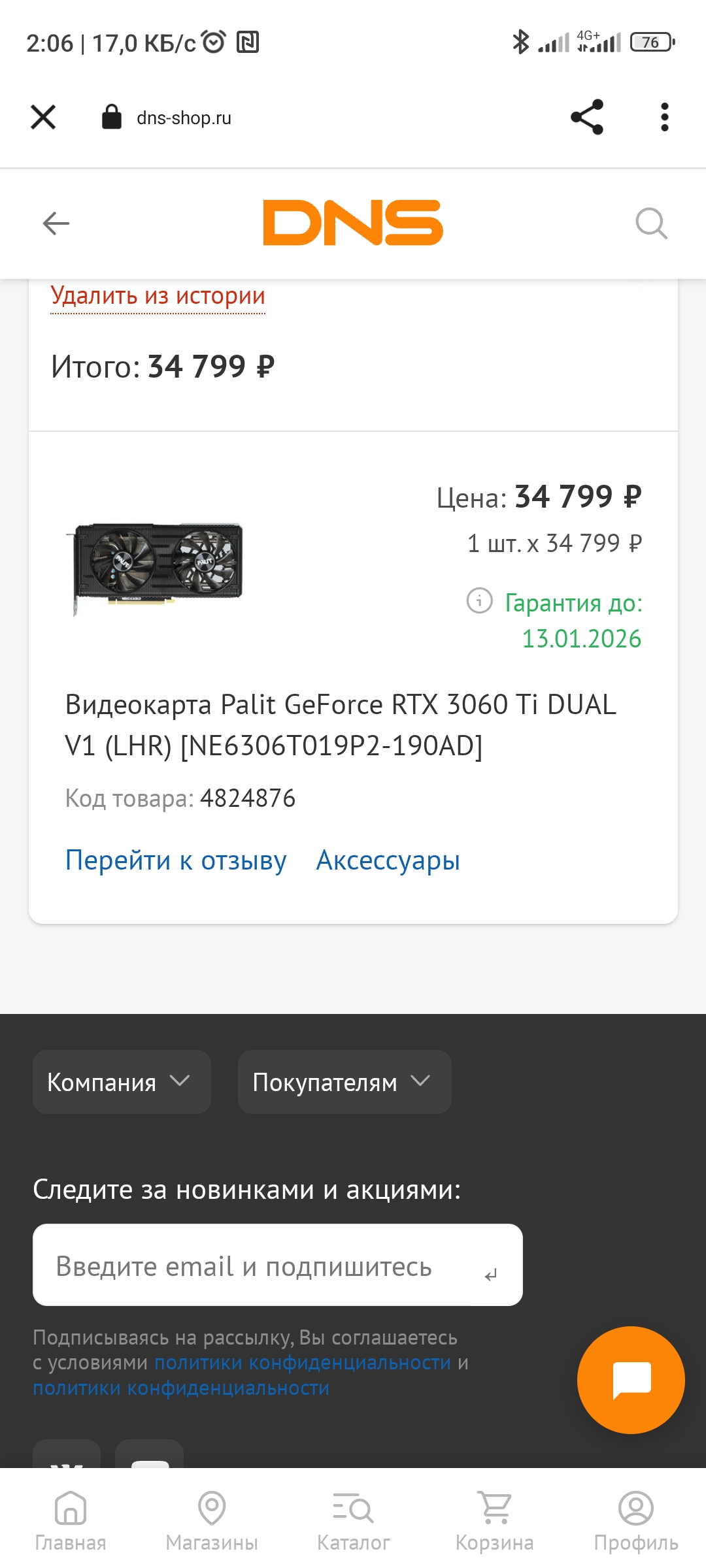Screen dimensions: 706x1568
Task: Switch to the 'Магазины' tab
Action: 212,1520
